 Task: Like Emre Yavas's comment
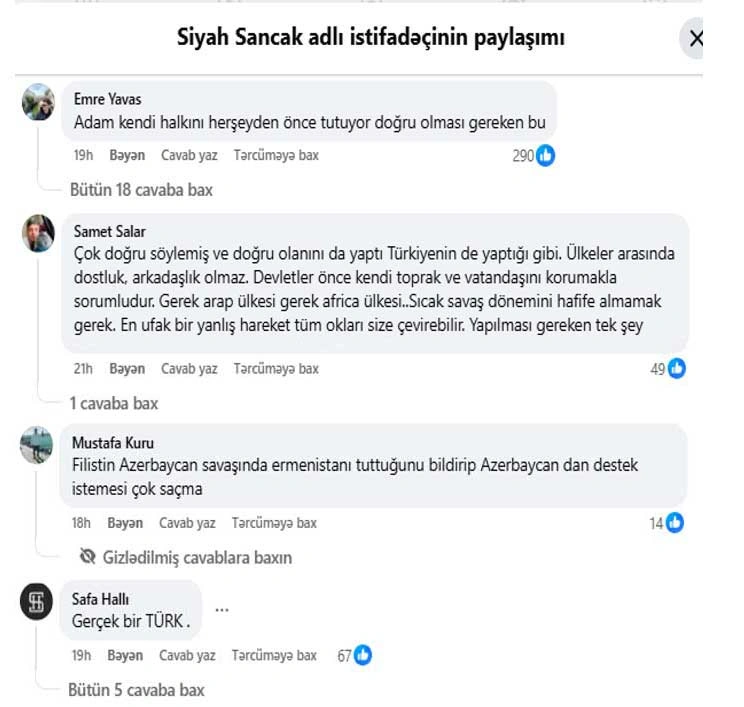(127, 156)
